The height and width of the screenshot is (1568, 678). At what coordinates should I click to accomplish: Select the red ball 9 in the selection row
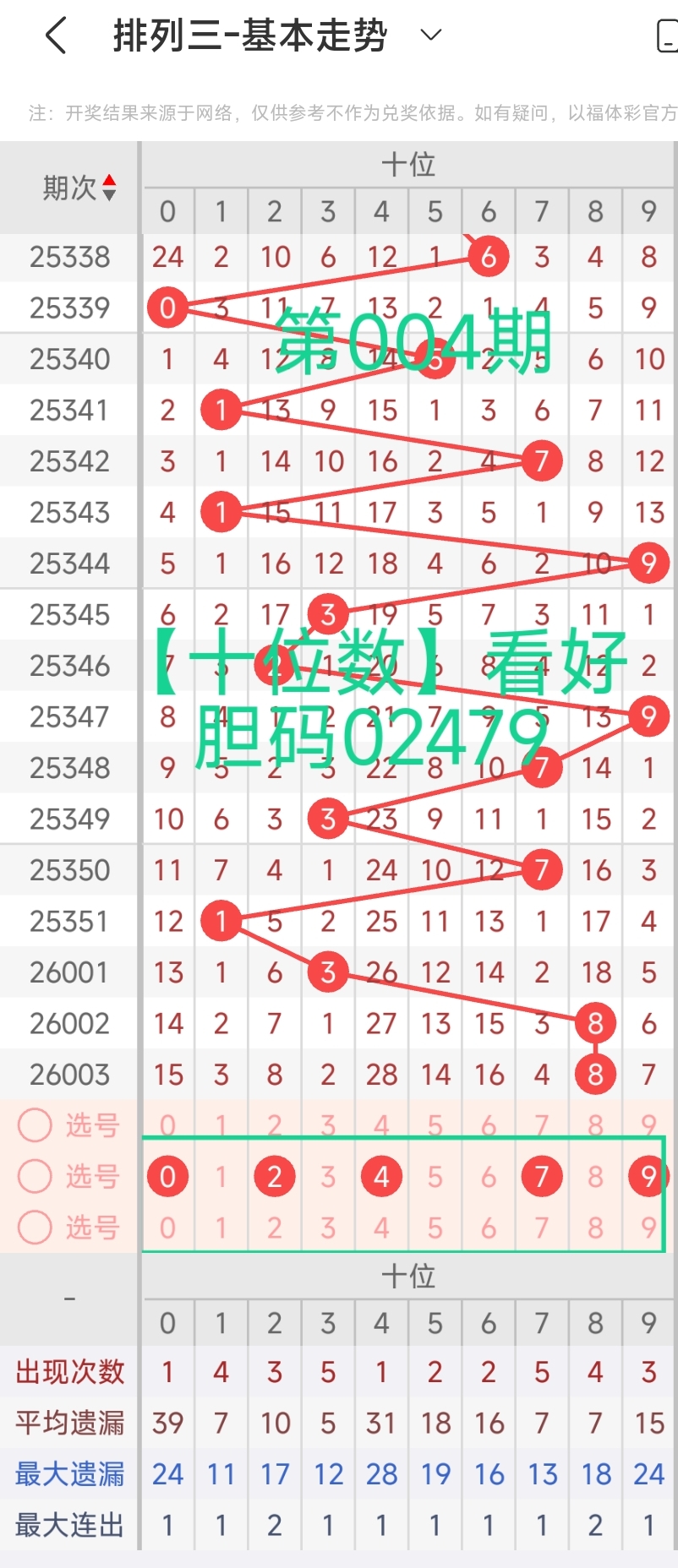(x=648, y=1175)
